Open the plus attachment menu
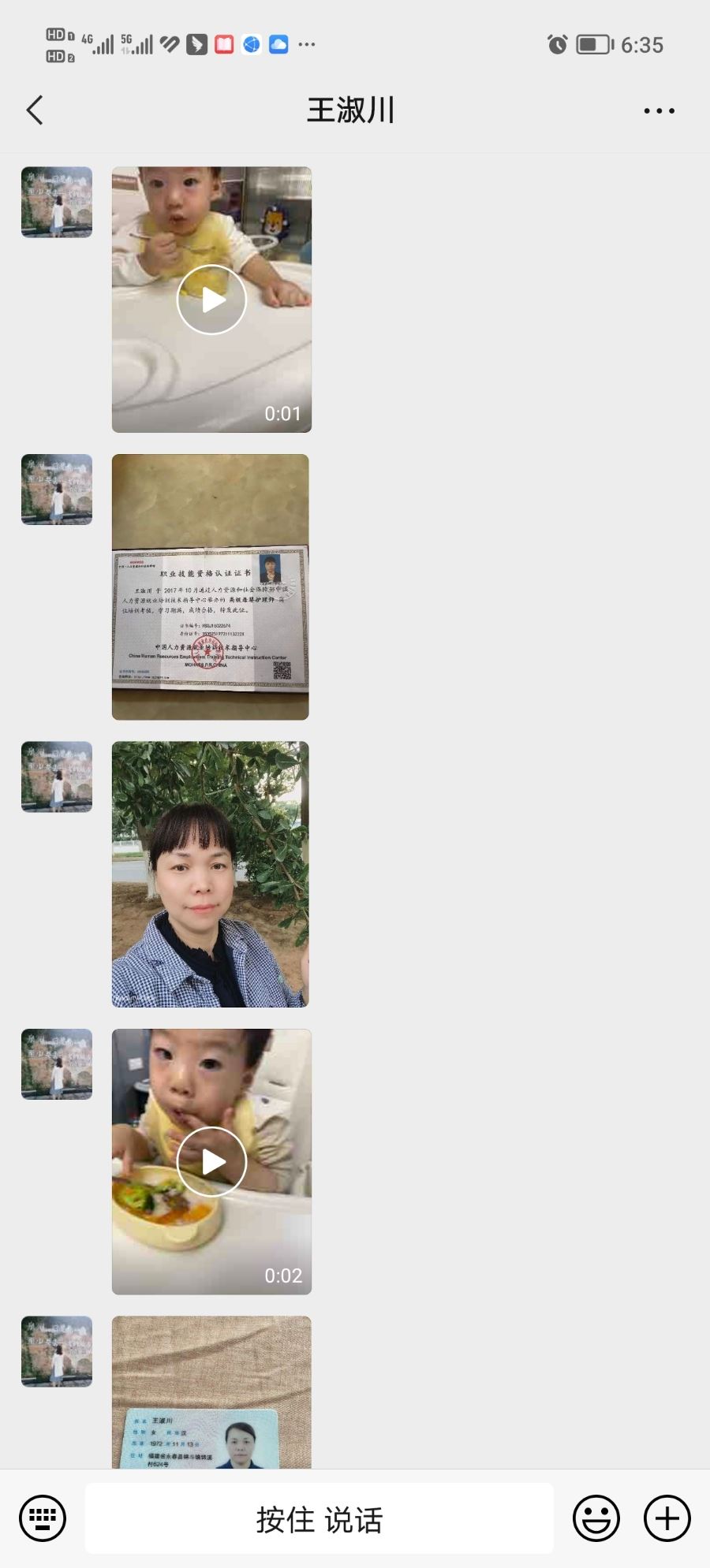The width and height of the screenshot is (710, 1568). [x=667, y=1518]
